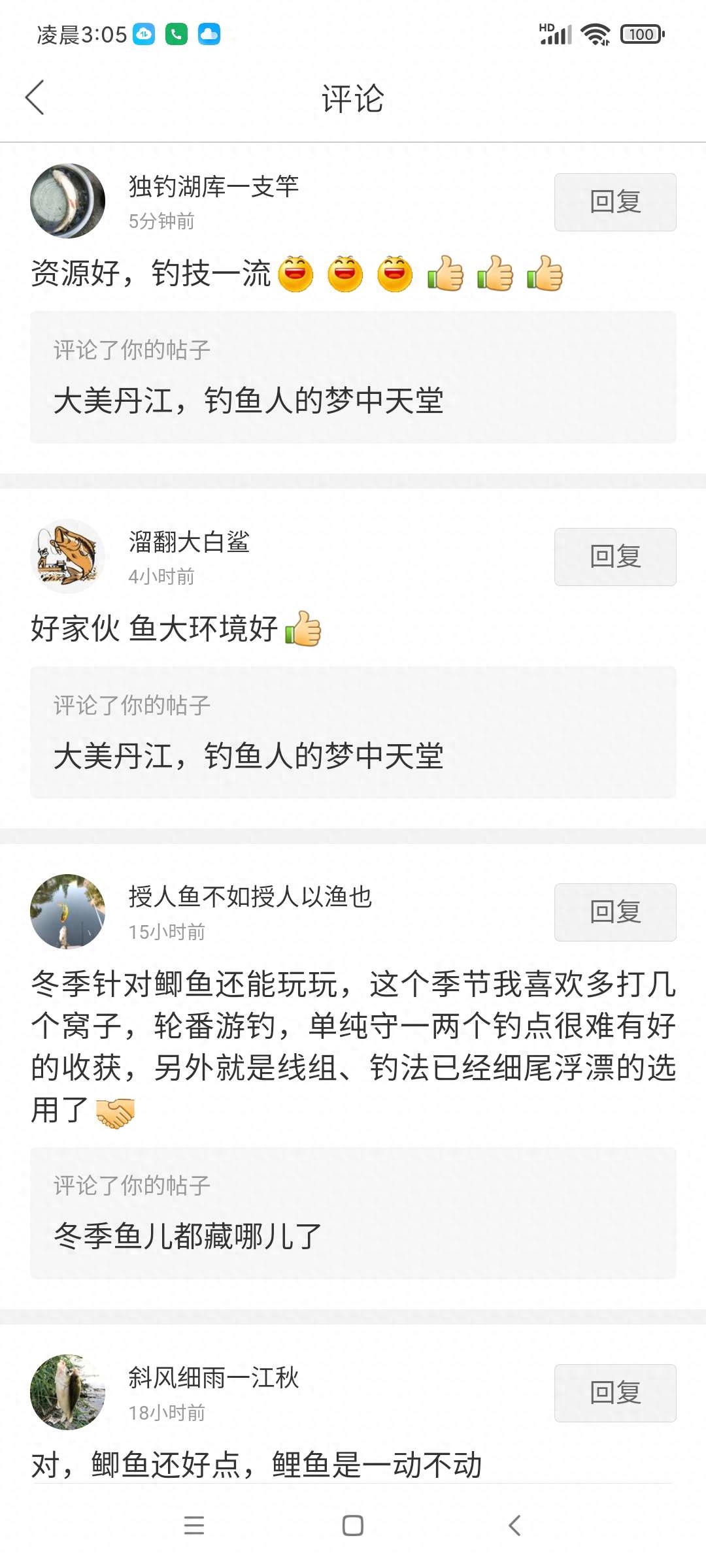This screenshot has width=706, height=1568.
Task: Reply to 斜风细雨一江秋's comment
Action: pyautogui.click(x=614, y=1393)
